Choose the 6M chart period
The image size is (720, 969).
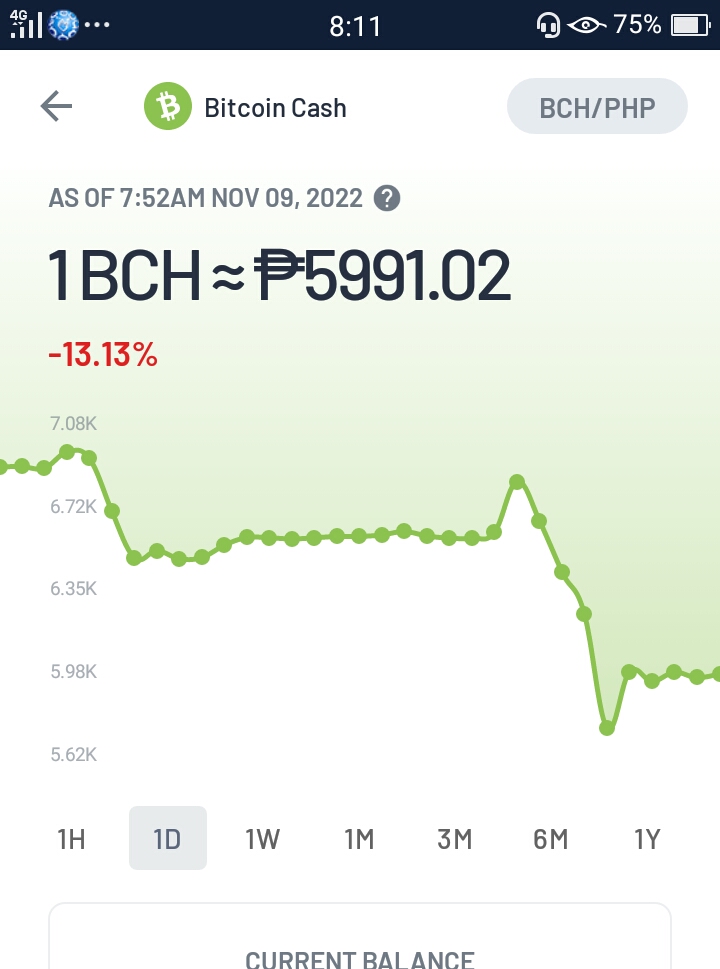(551, 839)
